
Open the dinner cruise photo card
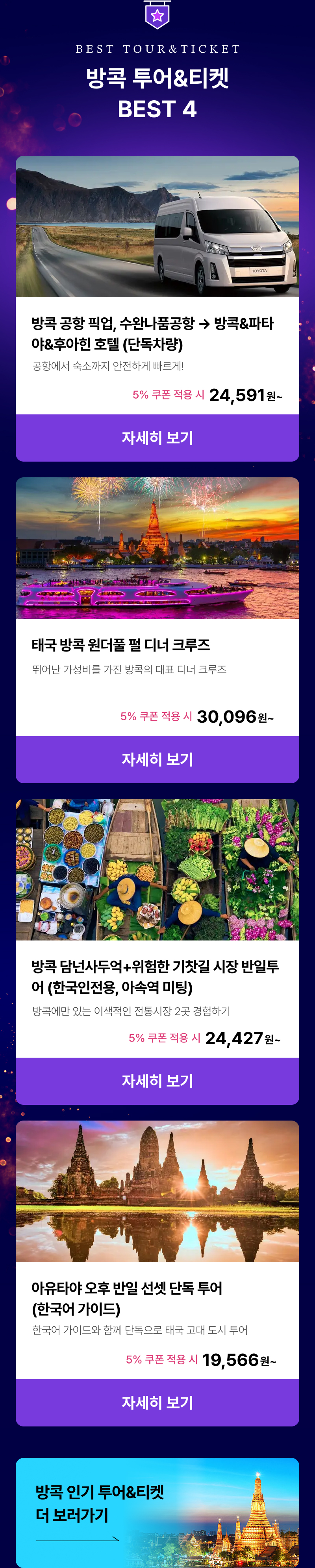click(157, 548)
